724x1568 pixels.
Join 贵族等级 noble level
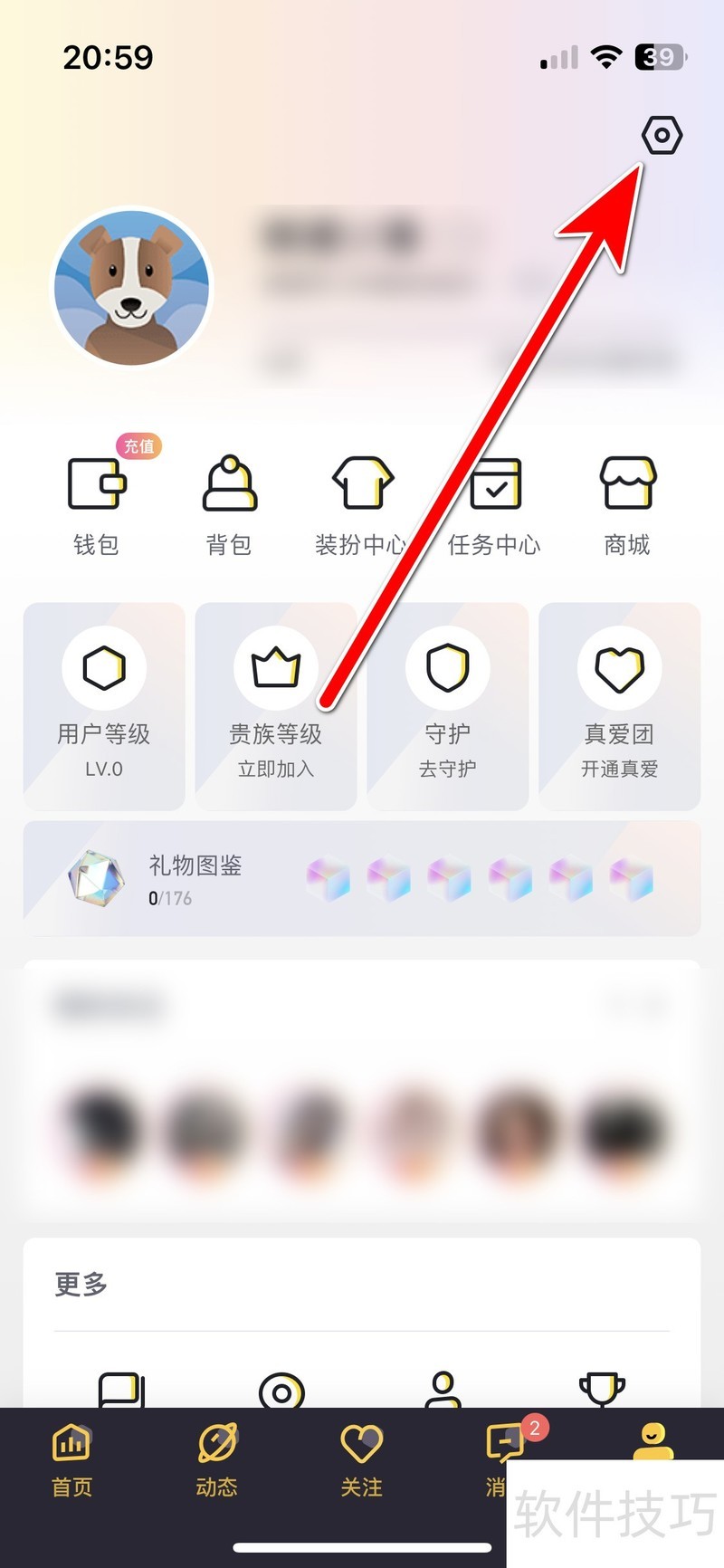pos(276,706)
